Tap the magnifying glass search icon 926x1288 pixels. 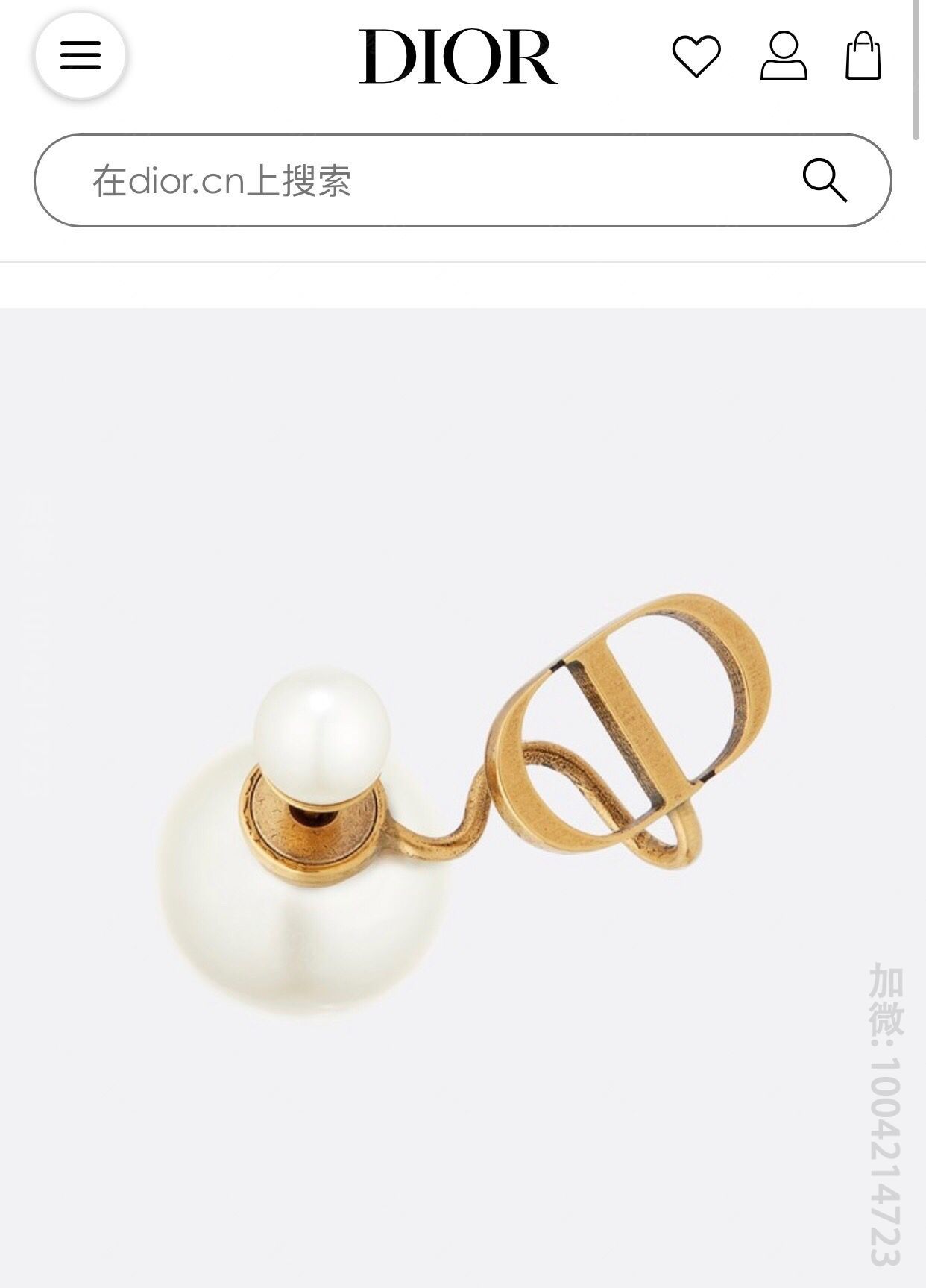(x=825, y=180)
